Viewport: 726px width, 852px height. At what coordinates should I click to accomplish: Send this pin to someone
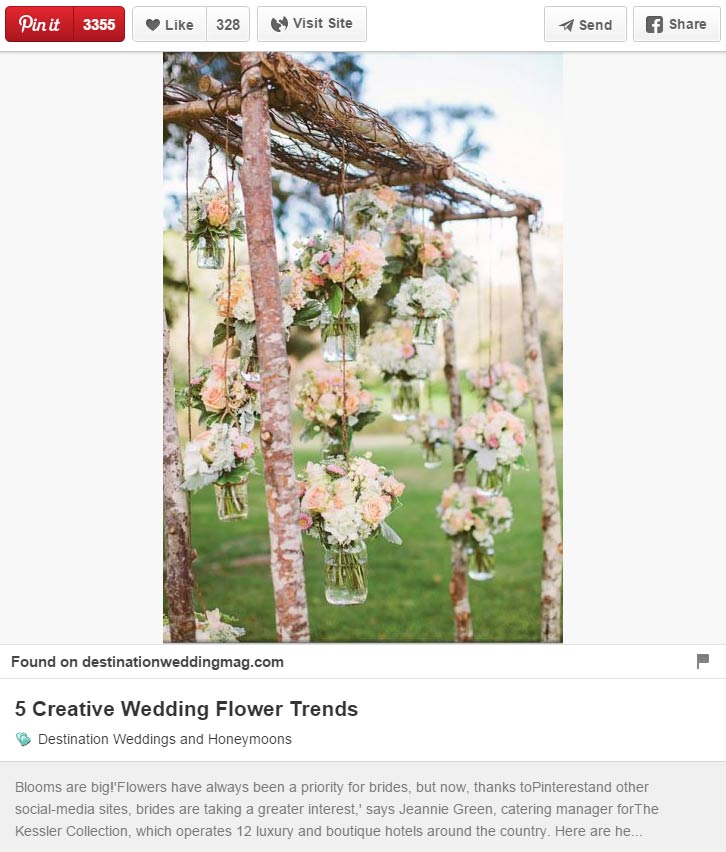(x=585, y=25)
